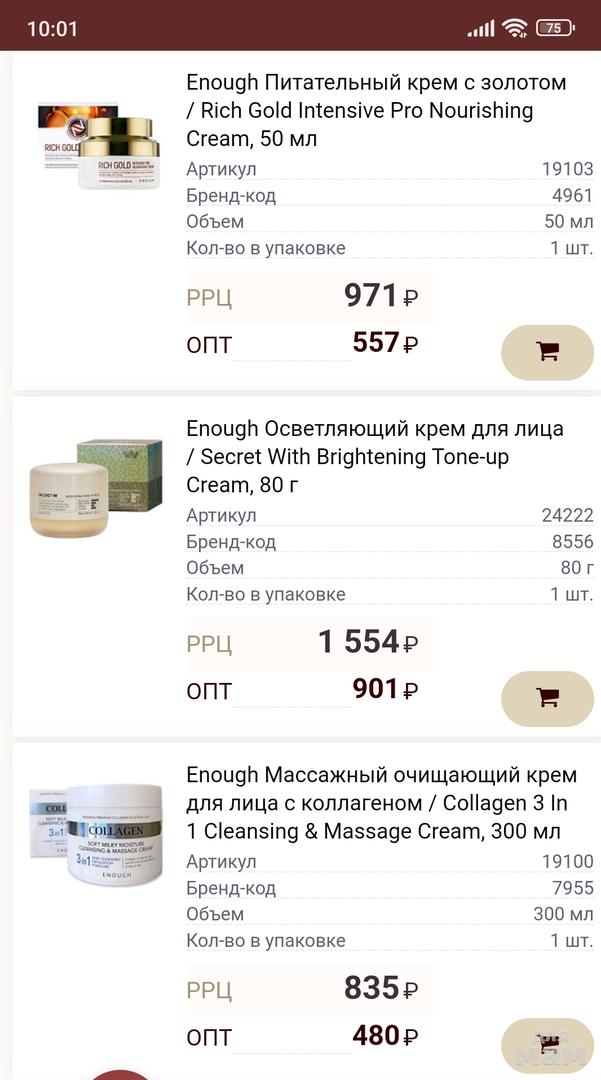Open Secret With Brightening Tone-up Cream
The image size is (601, 1080).
click(x=375, y=456)
